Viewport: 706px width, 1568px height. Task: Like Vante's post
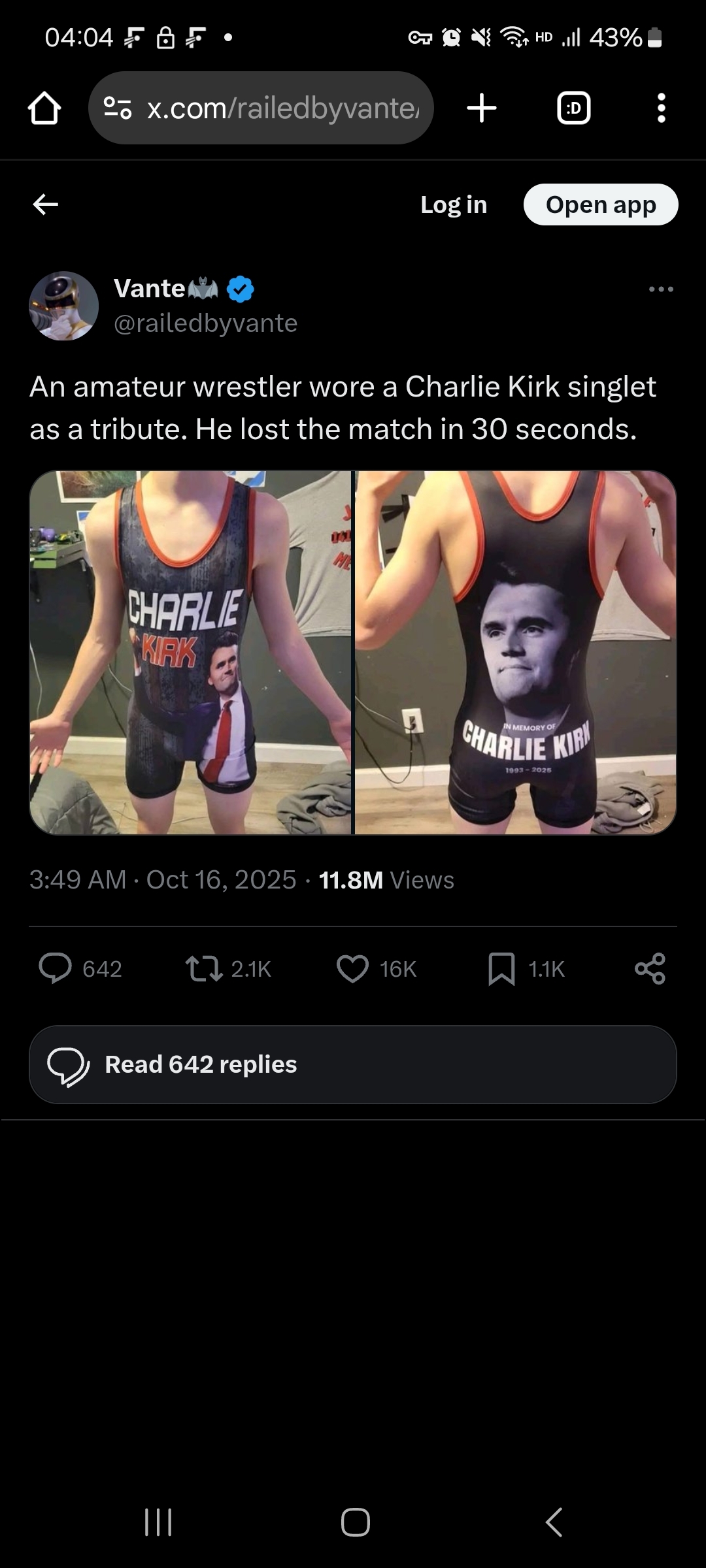352,968
